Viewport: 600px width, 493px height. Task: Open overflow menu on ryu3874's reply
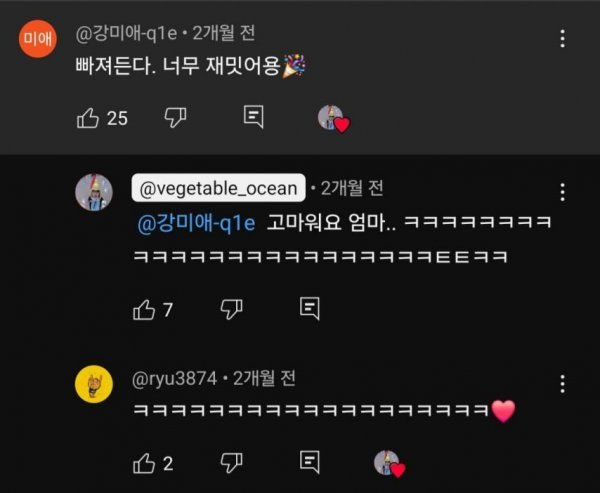point(563,383)
